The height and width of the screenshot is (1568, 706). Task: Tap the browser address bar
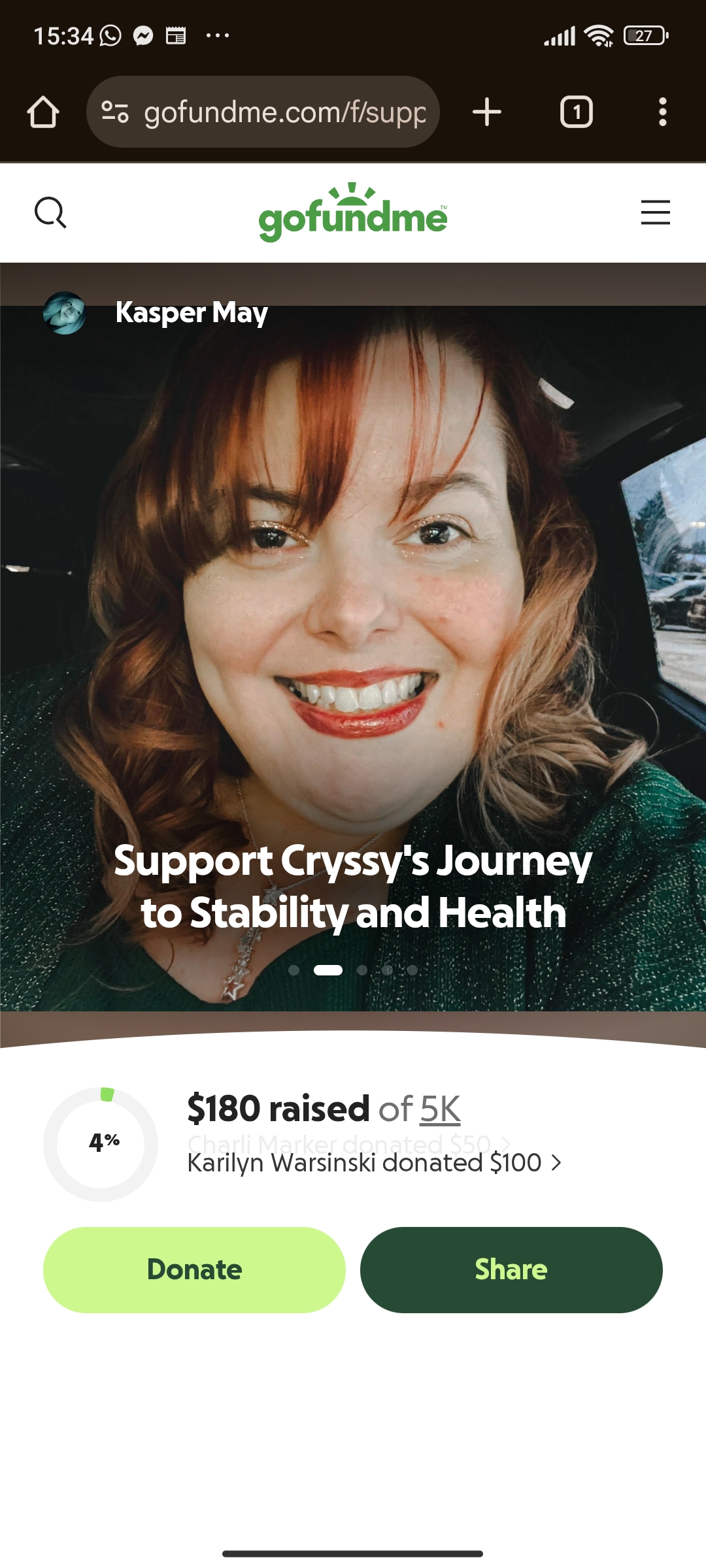click(x=284, y=112)
